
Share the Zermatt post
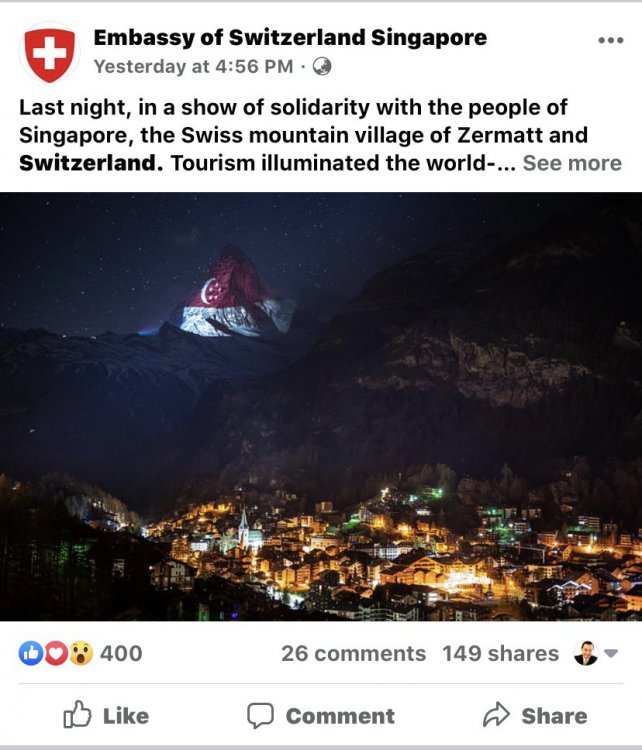[535, 715]
